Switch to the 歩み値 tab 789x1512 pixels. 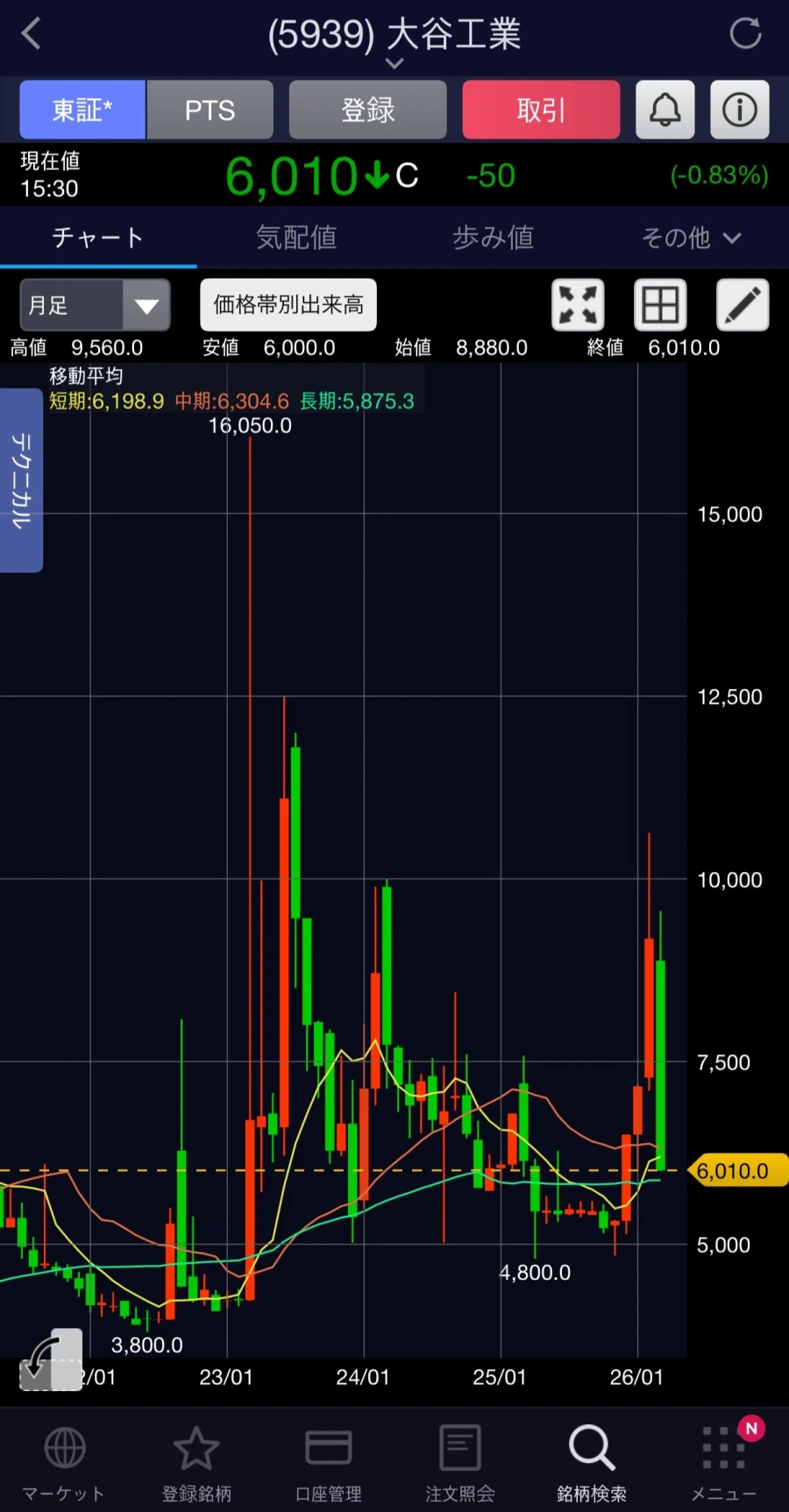493,238
